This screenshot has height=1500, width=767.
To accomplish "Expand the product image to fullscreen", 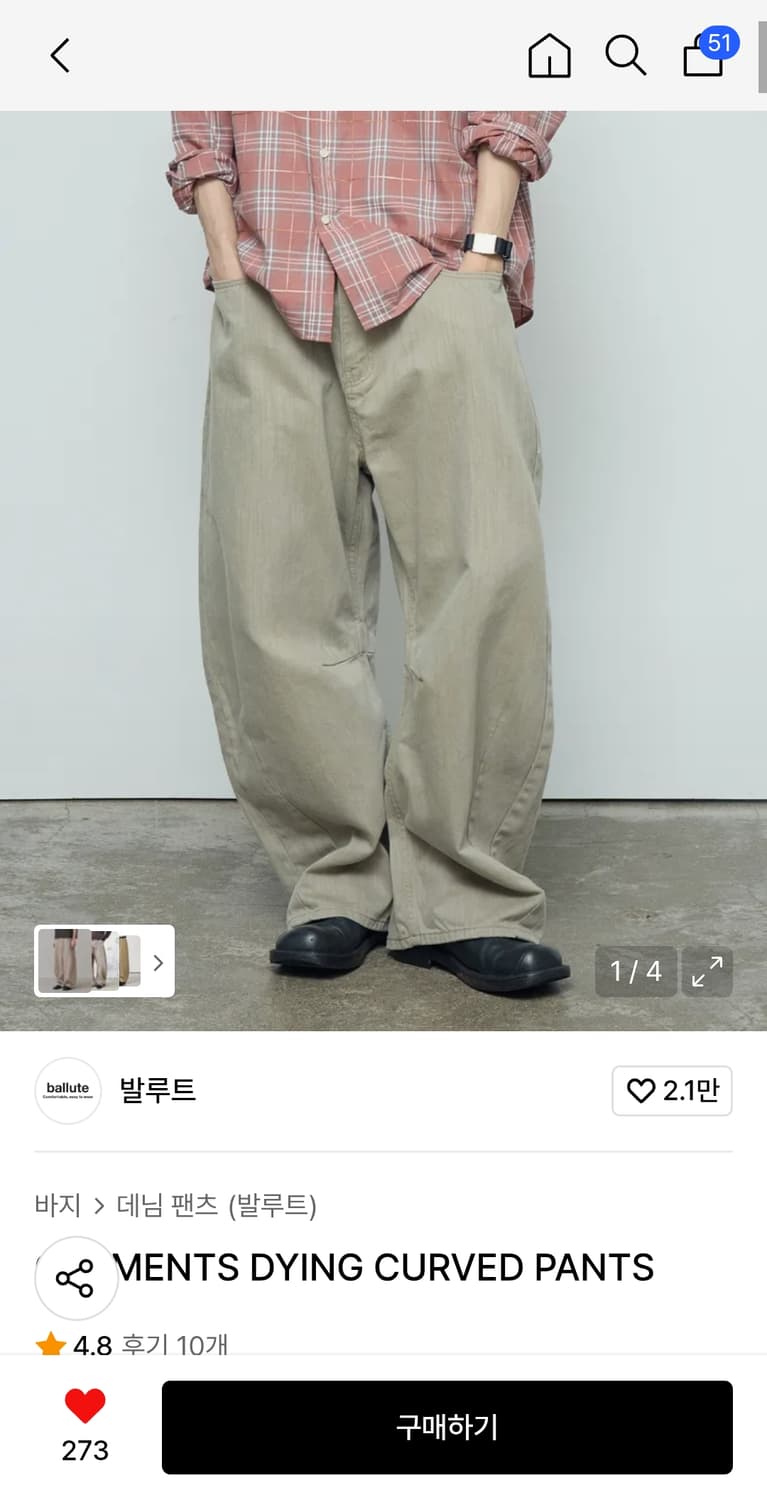I will coord(708,971).
